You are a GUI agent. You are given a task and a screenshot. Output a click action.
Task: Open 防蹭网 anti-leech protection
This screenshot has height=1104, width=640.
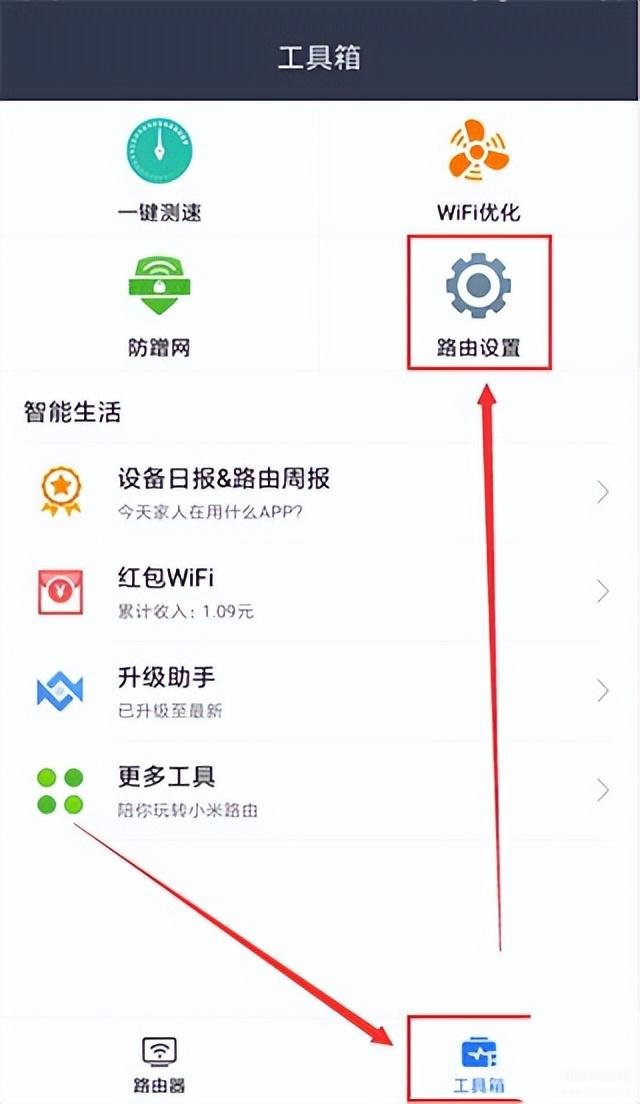pos(159,303)
